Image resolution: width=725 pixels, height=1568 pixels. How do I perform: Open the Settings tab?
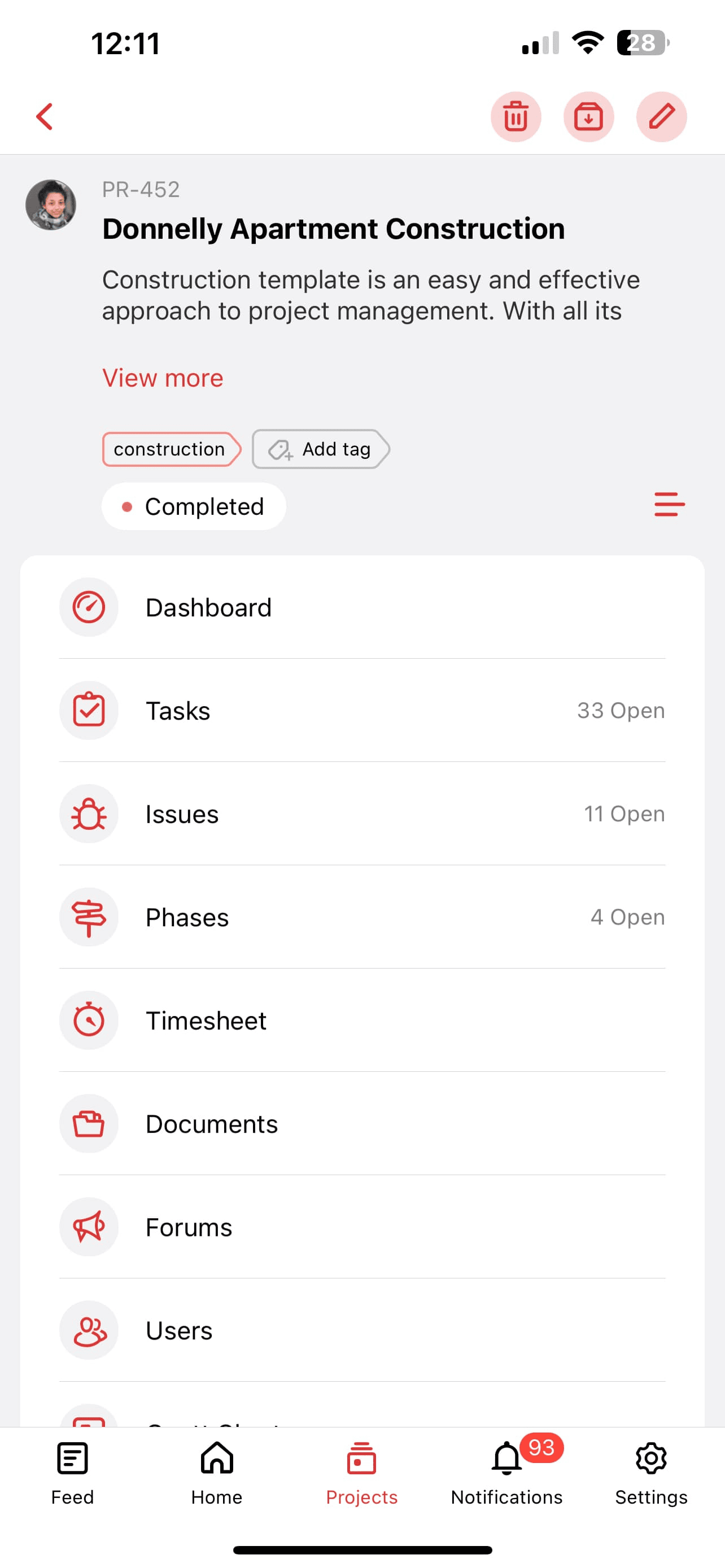650,1472
